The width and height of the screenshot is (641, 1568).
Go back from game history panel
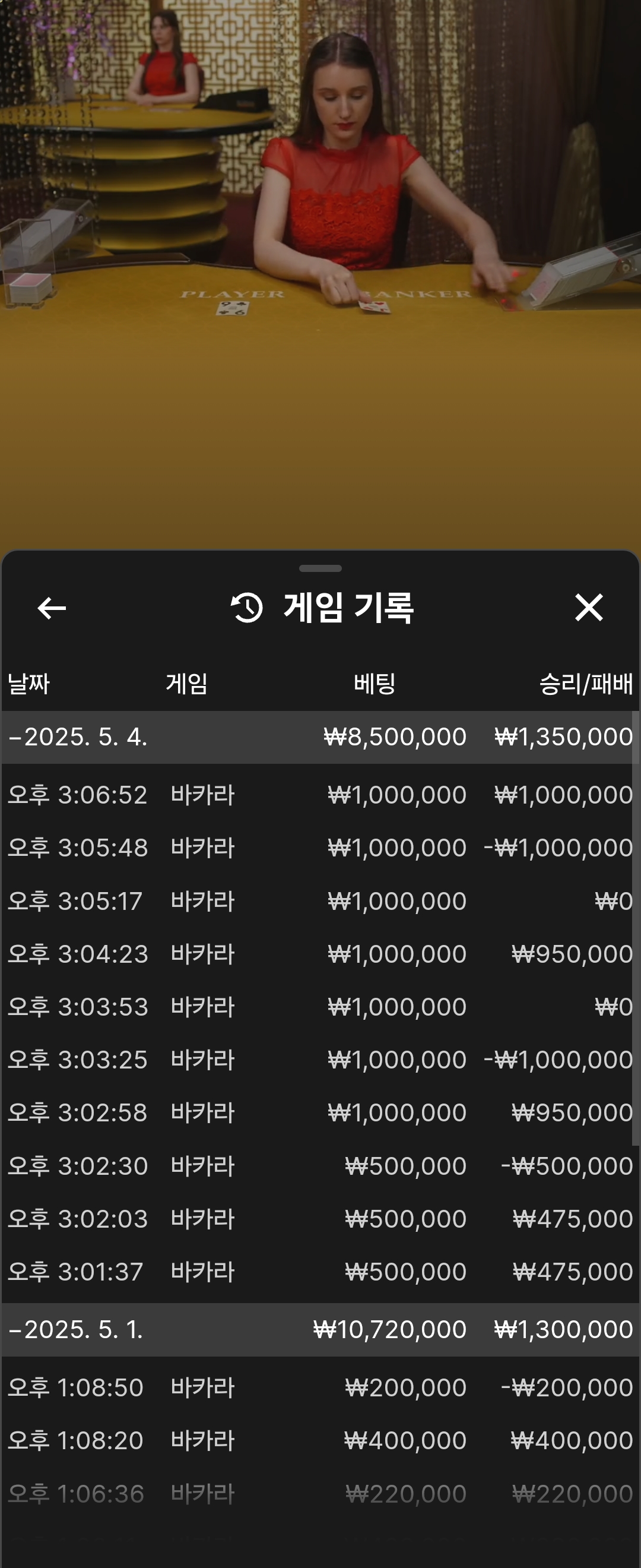pyautogui.click(x=52, y=608)
